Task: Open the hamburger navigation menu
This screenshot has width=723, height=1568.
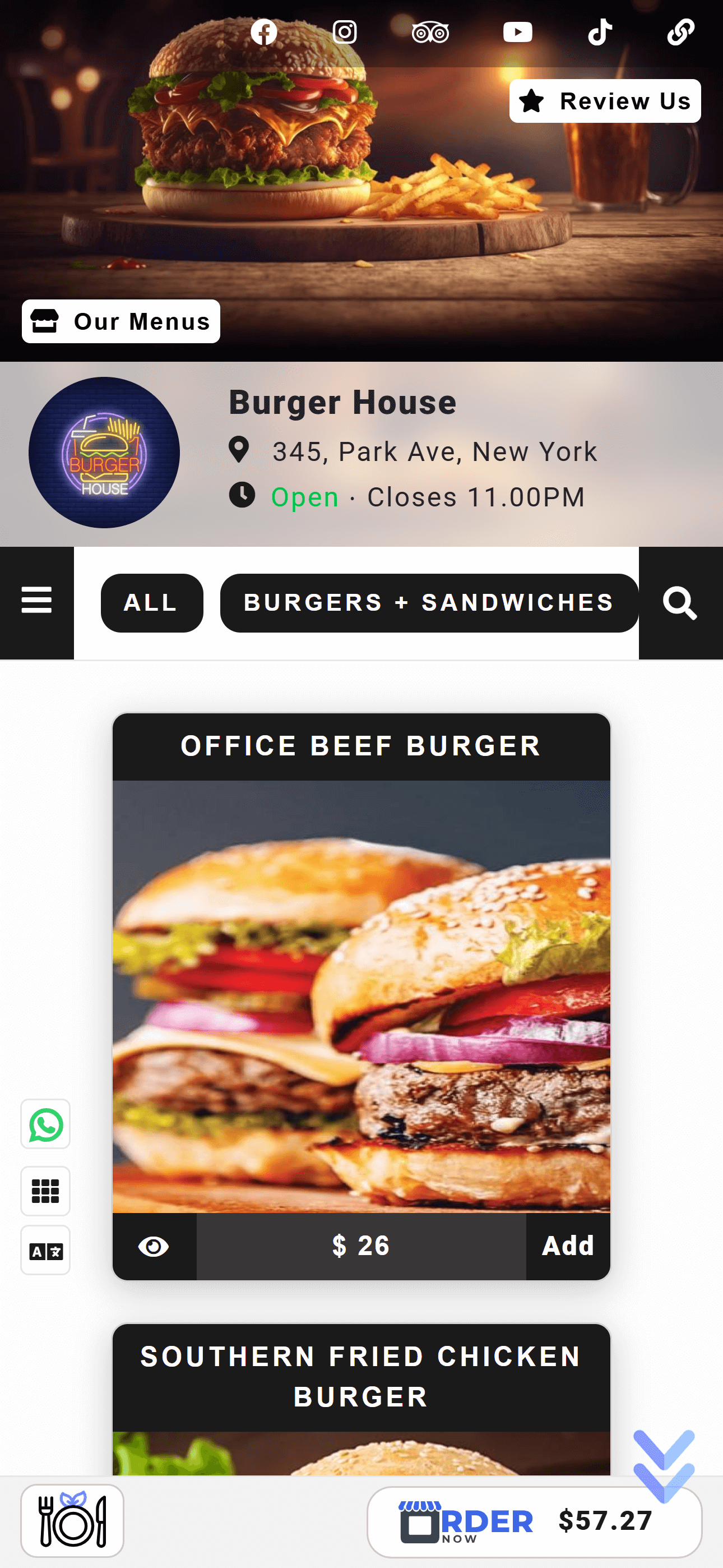Action: 37,600
